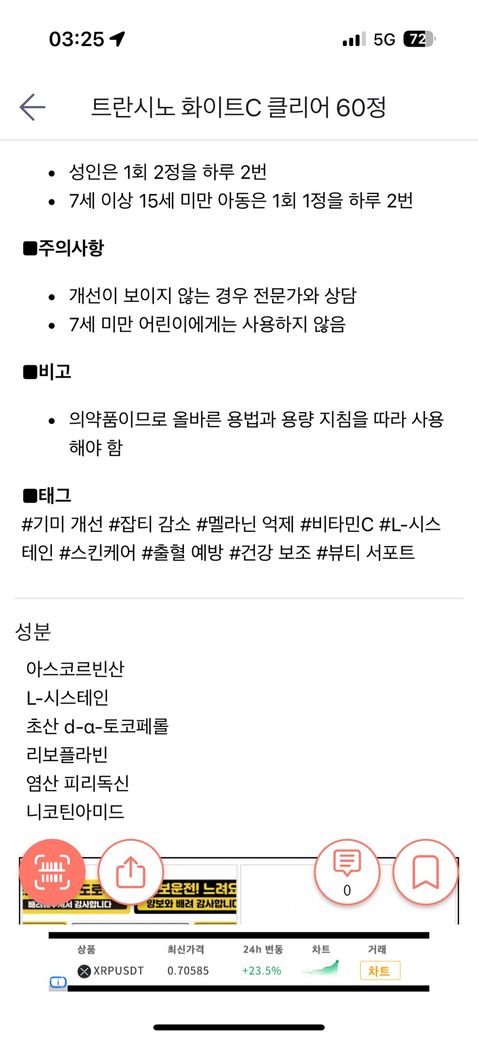Screen dimensions: 478x1040
Task: Share this product page
Action: (x=131, y=874)
